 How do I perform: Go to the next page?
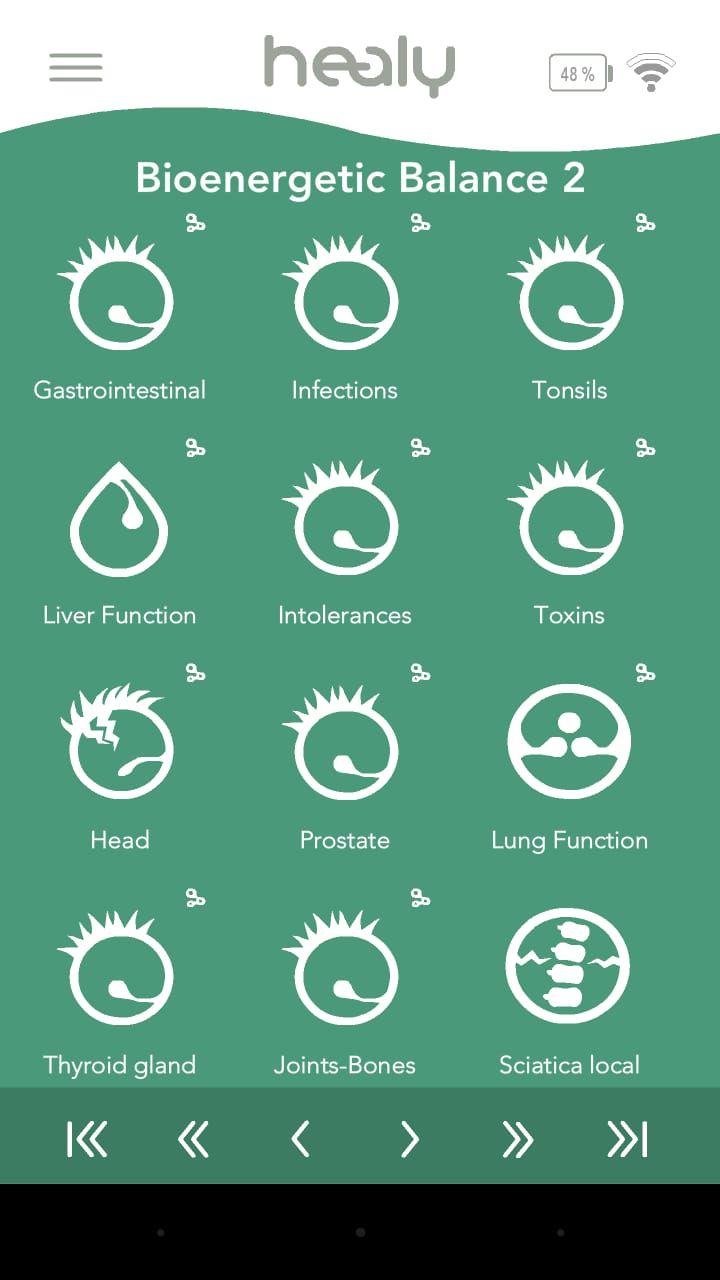point(409,1139)
